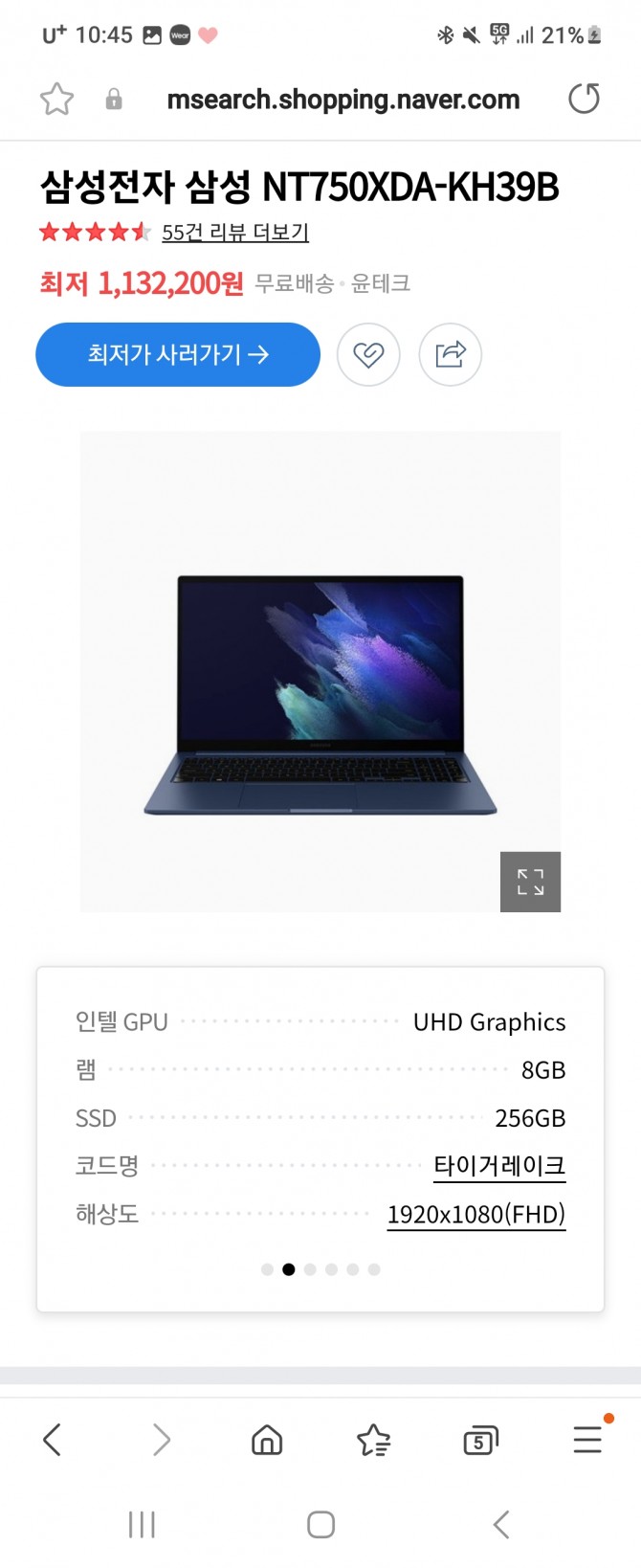The width and height of the screenshot is (641, 1568).
Task: Go back to the previous page in the browser
Action: pos(53,1440)
